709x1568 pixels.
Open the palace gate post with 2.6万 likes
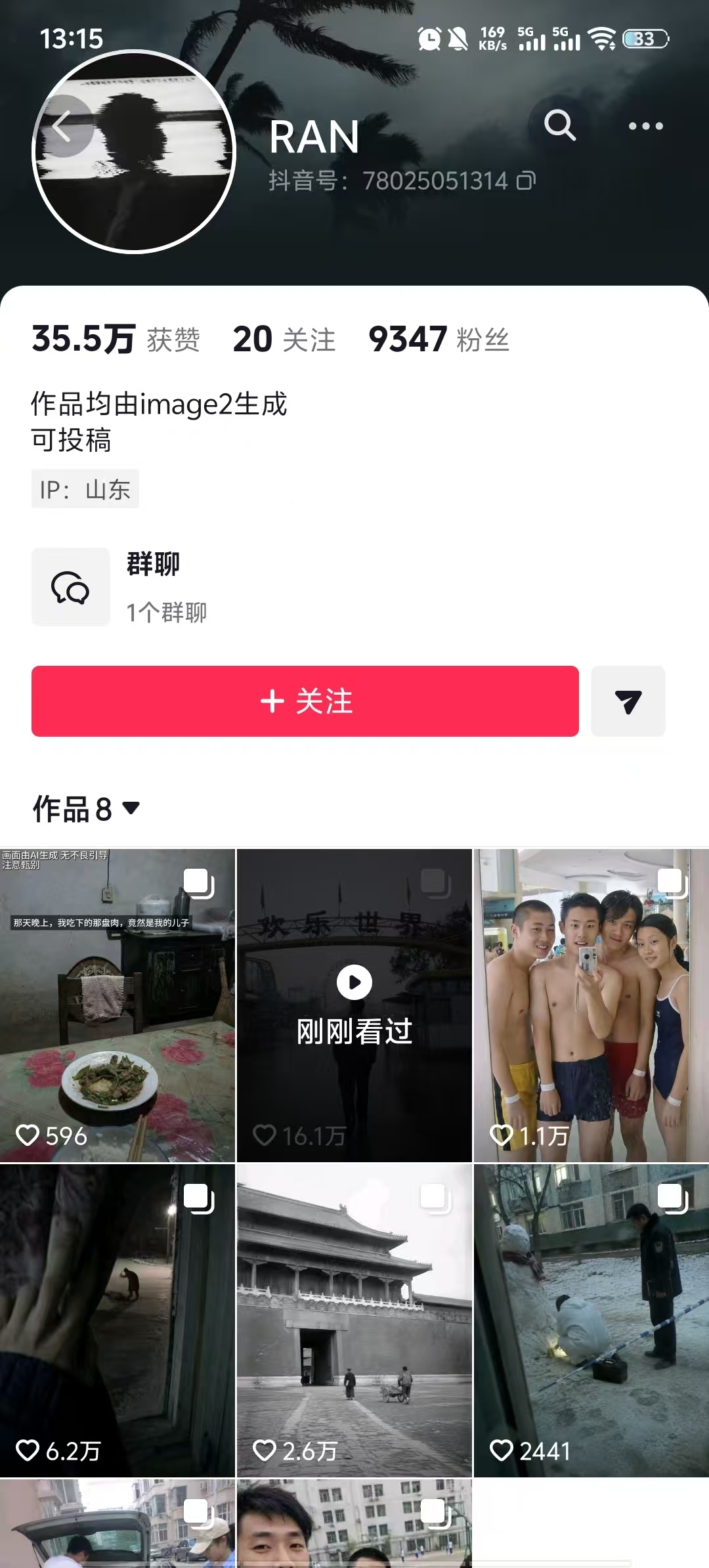click(x=354, y=1320)
